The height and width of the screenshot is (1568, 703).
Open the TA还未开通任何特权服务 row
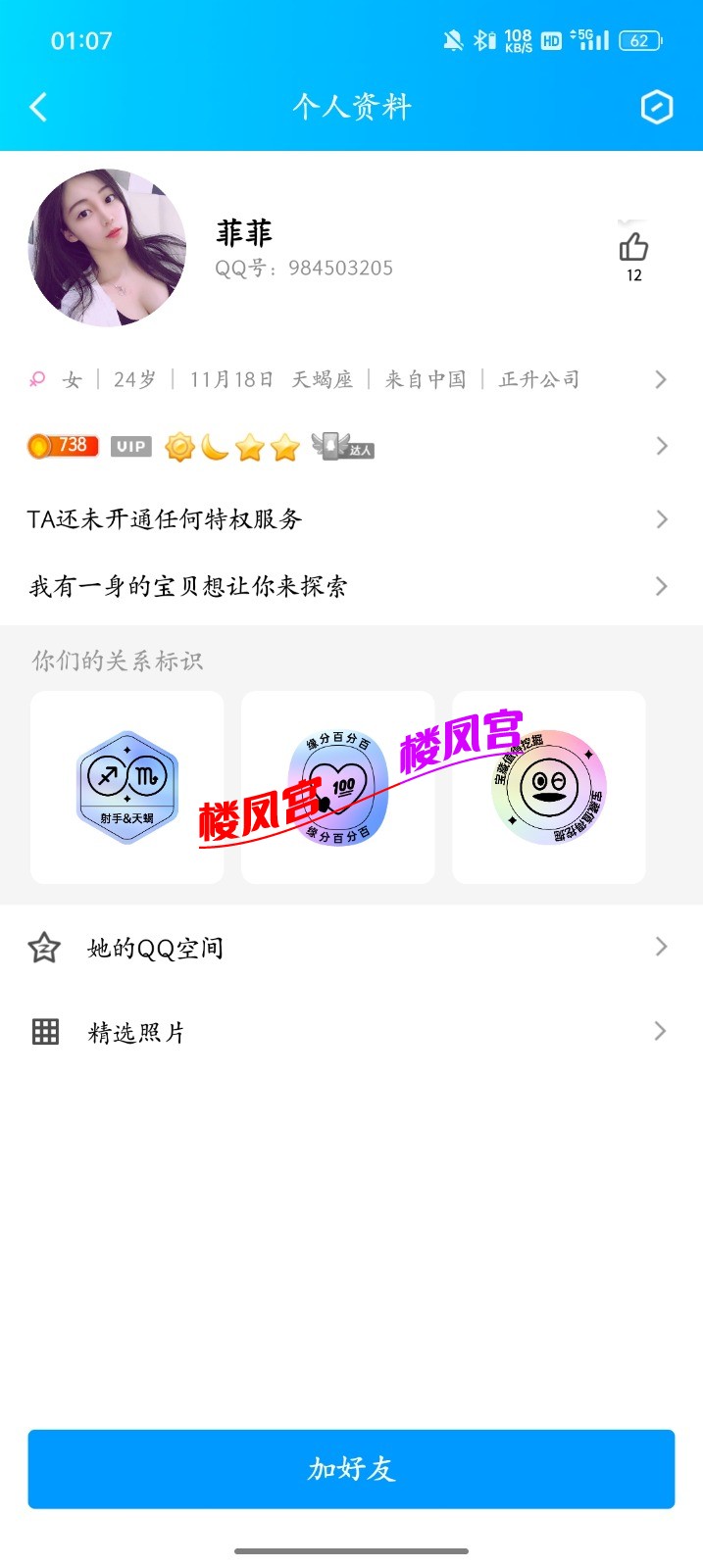(351, 519)
